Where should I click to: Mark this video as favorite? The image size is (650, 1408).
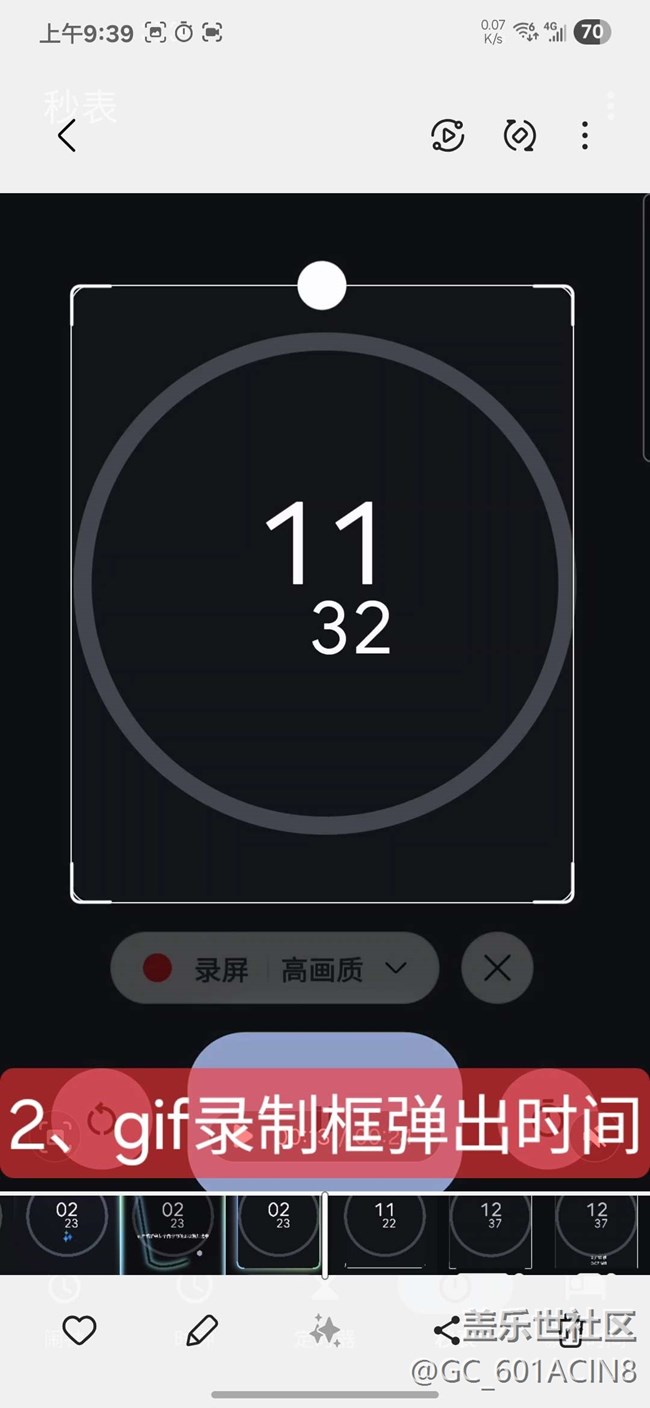click(79, 1330)
